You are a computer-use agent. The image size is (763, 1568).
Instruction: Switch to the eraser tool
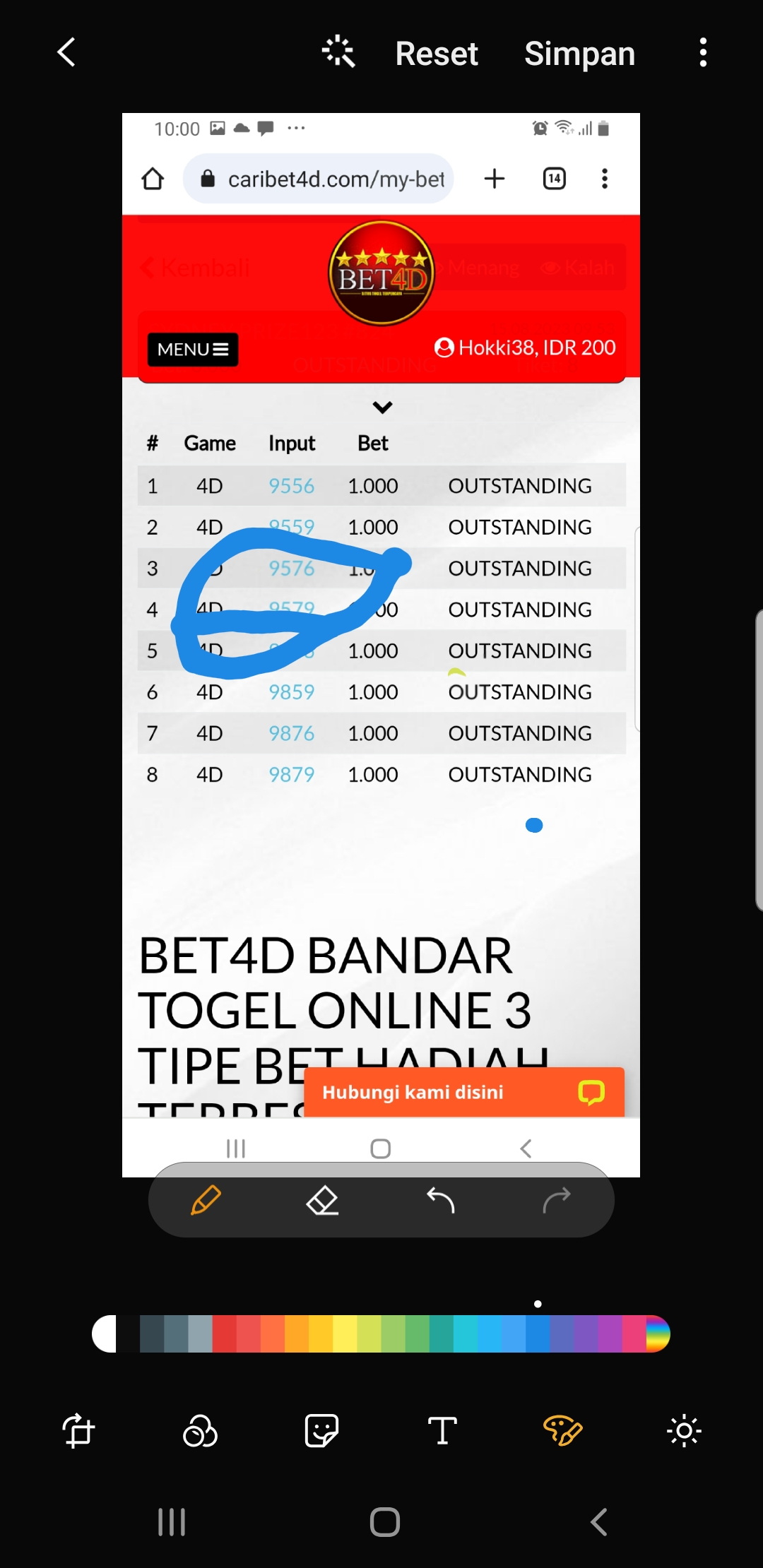tap(322, 1200)
